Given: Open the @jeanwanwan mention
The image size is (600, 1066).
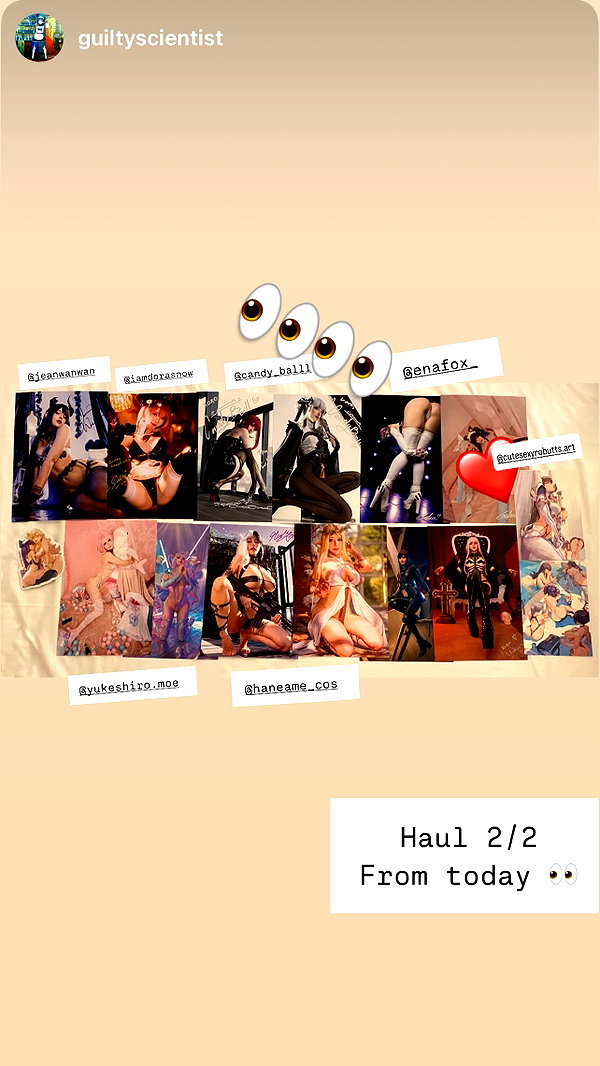Looking at the screenshot, I should coord(65,373).
